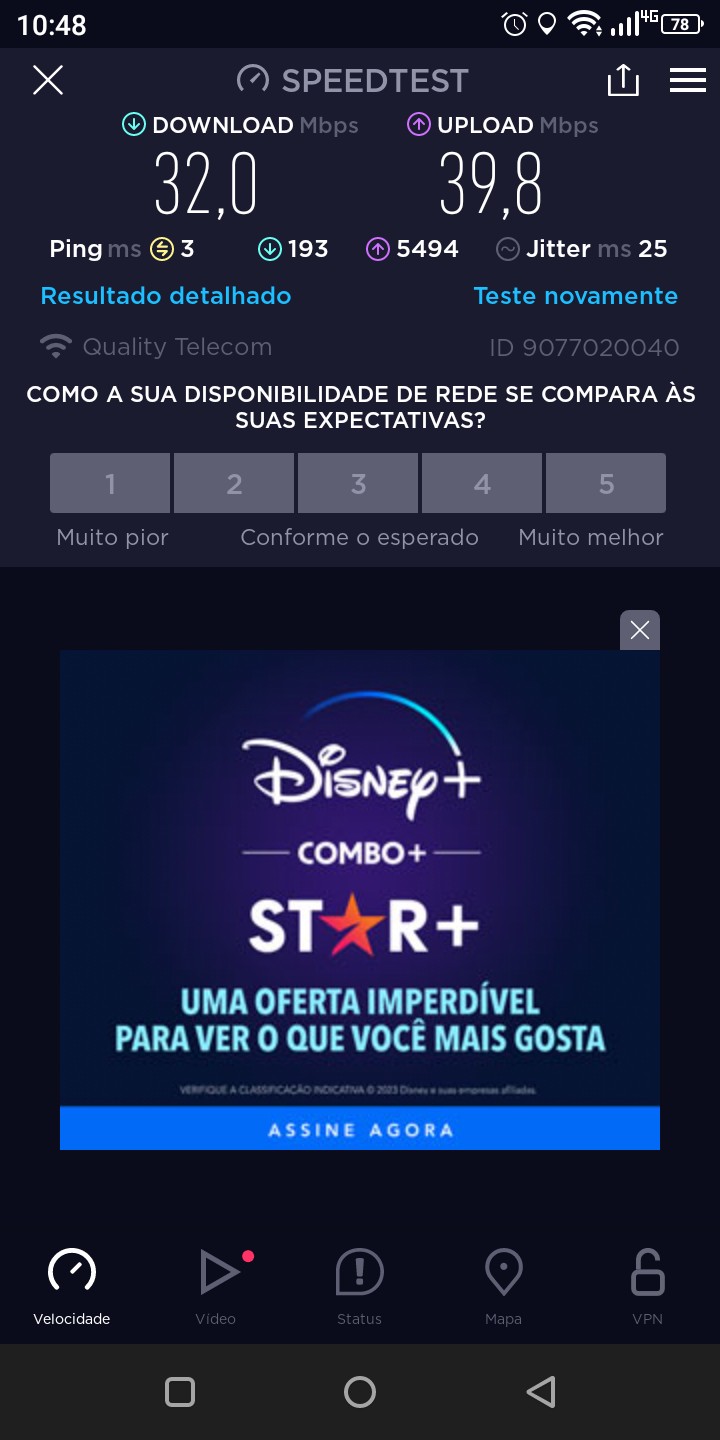Open the hamburger menu

pyautogui.click(x=688, y=80)
